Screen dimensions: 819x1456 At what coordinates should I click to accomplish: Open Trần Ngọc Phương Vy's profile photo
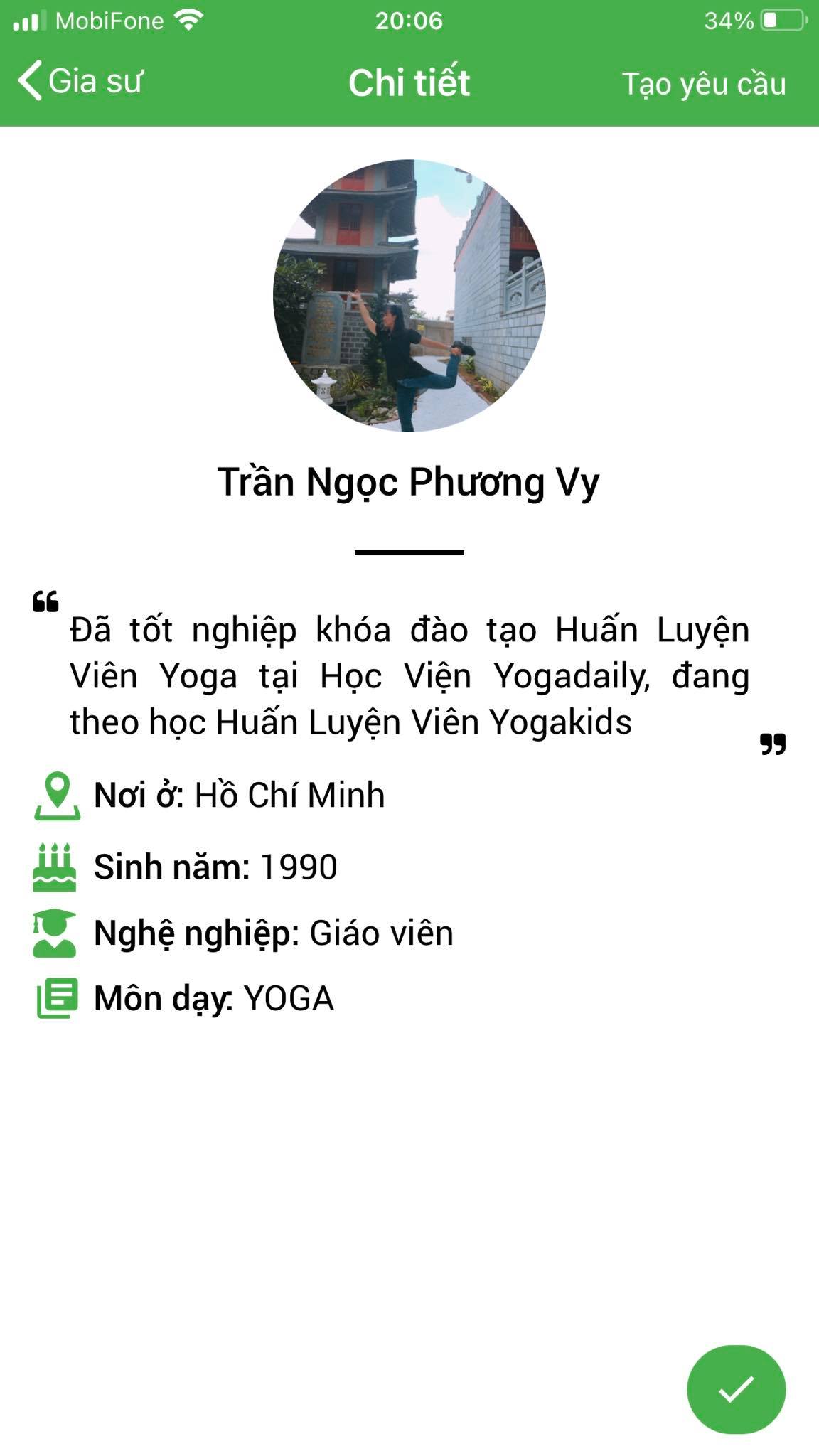coord(409,295)
